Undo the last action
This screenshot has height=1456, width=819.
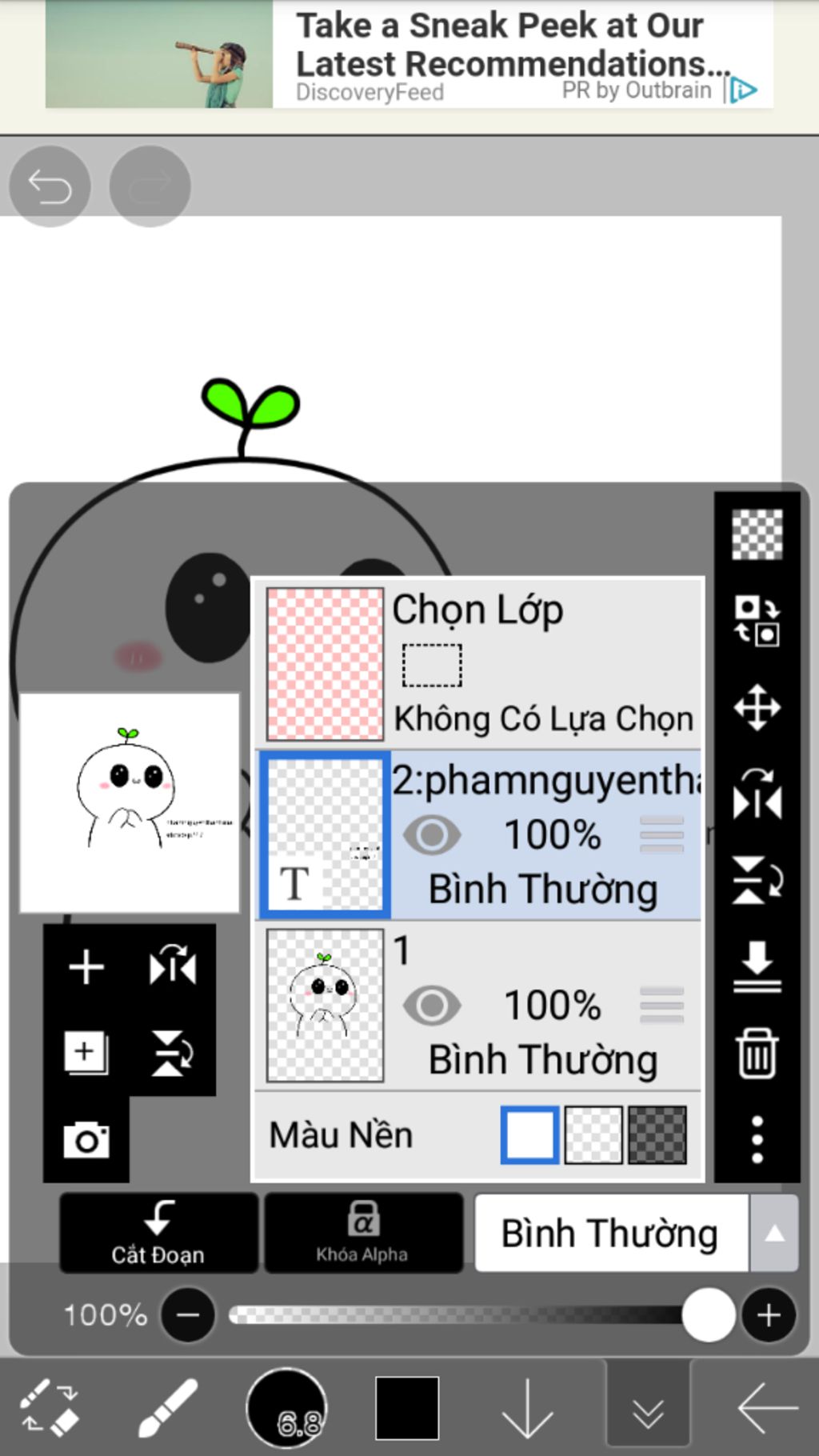pos(50,186)
